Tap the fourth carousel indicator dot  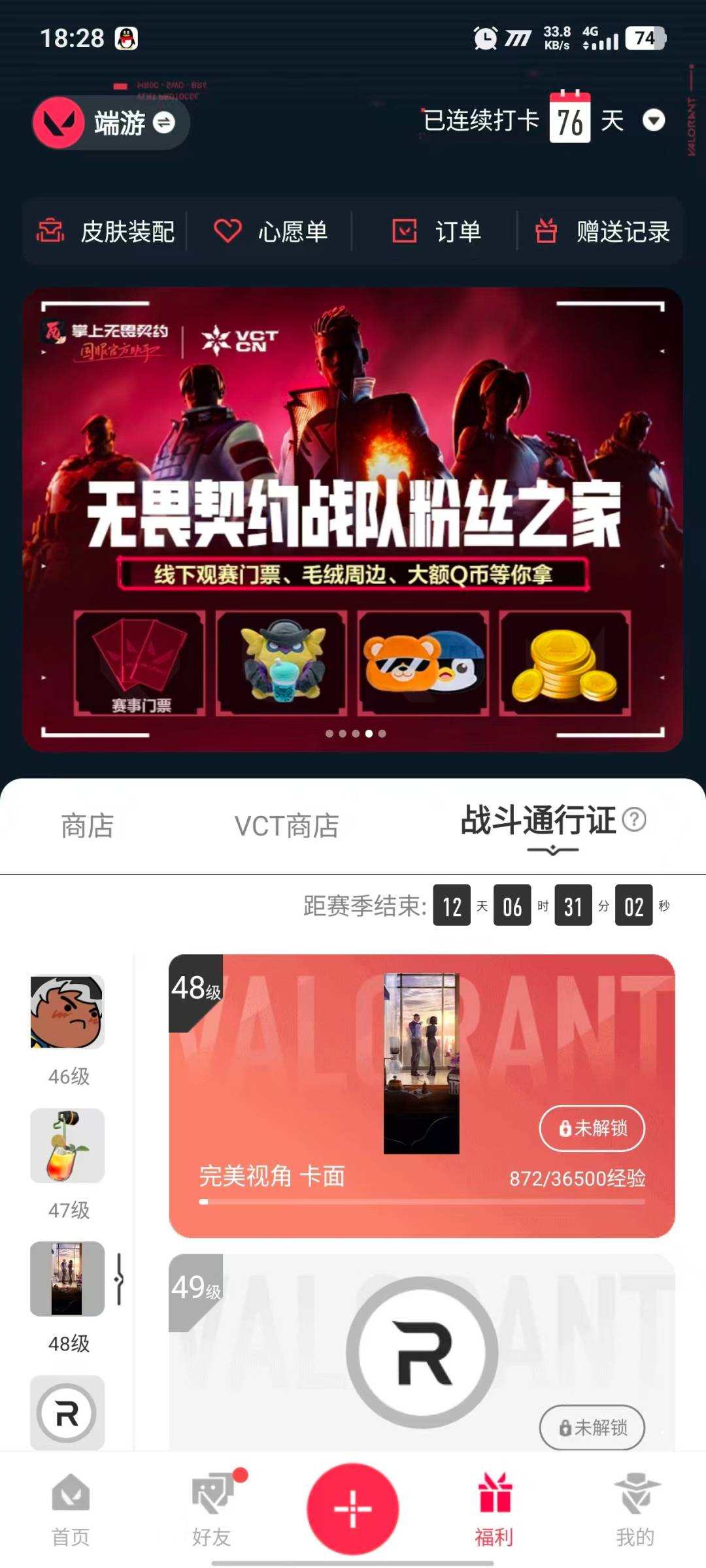(369, 733)
